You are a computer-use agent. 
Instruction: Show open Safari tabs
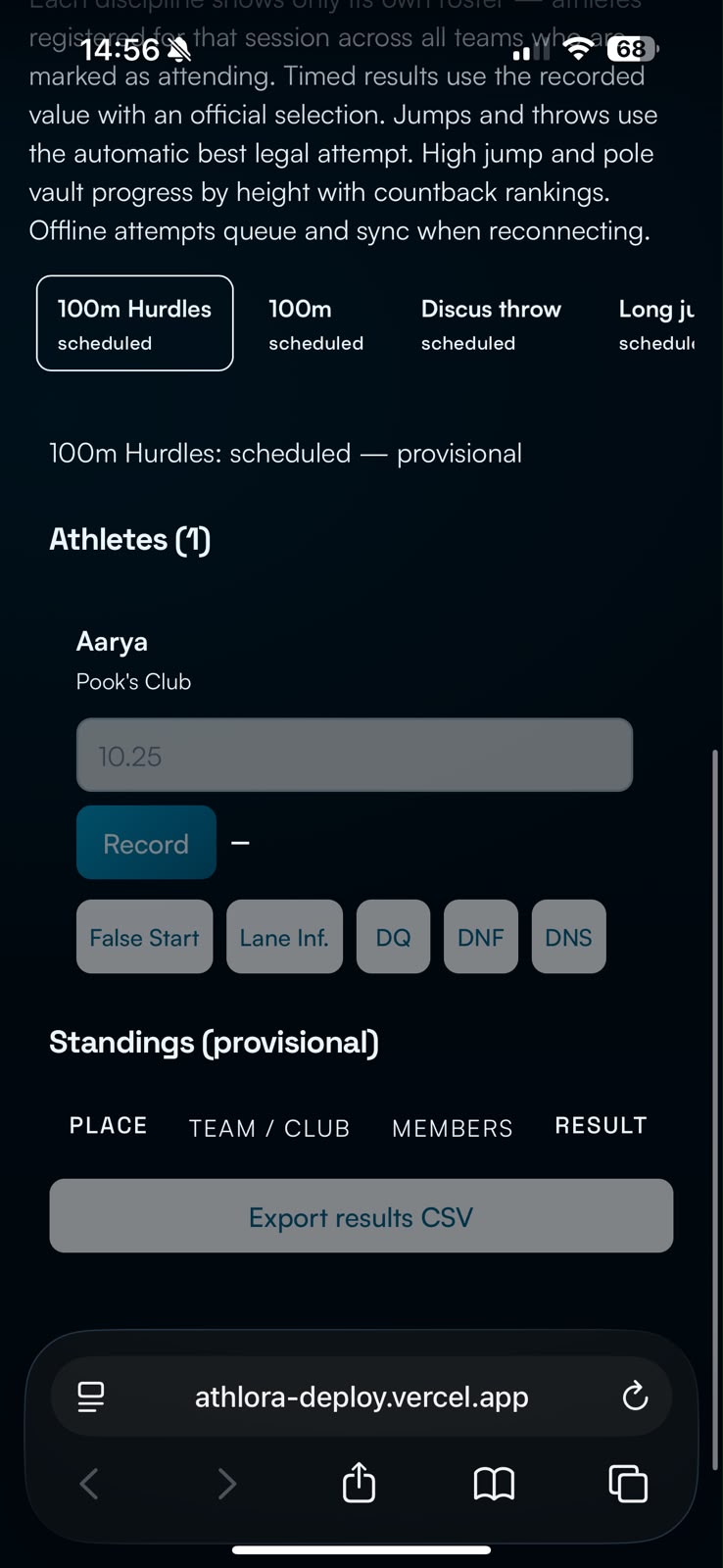628,1484
